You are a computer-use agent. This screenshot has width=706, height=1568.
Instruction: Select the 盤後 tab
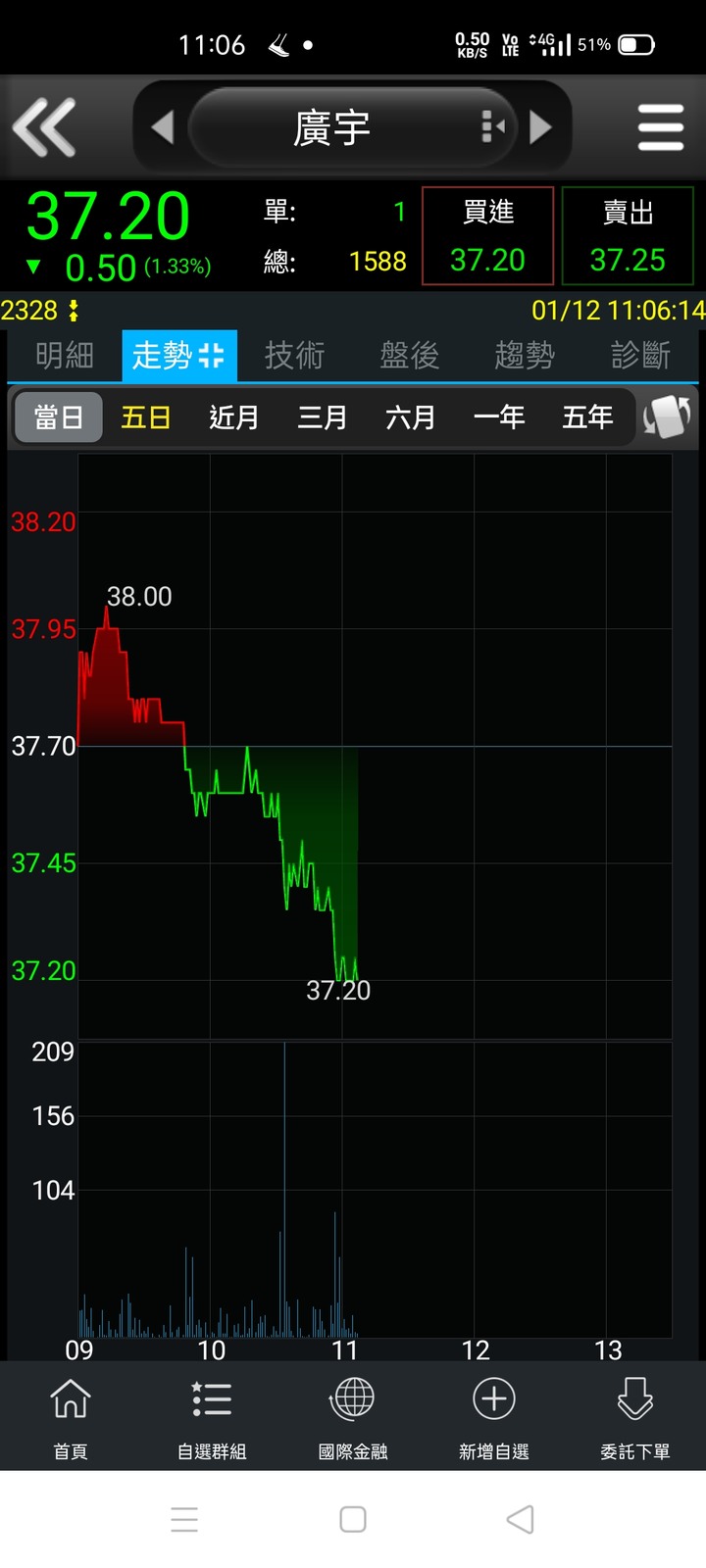click(x=410, y=355)
